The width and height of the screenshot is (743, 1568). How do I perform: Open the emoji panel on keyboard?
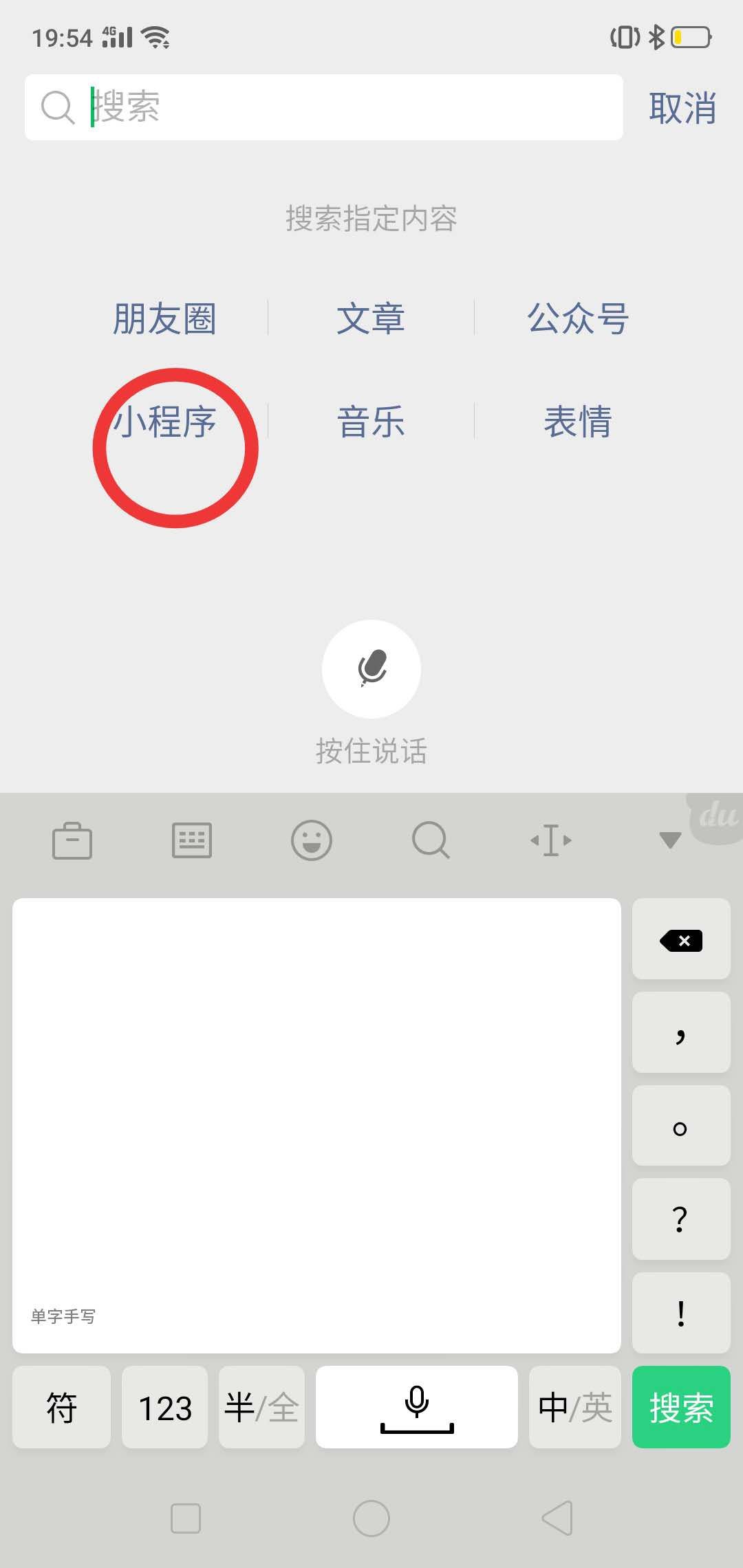coord(312,840)
